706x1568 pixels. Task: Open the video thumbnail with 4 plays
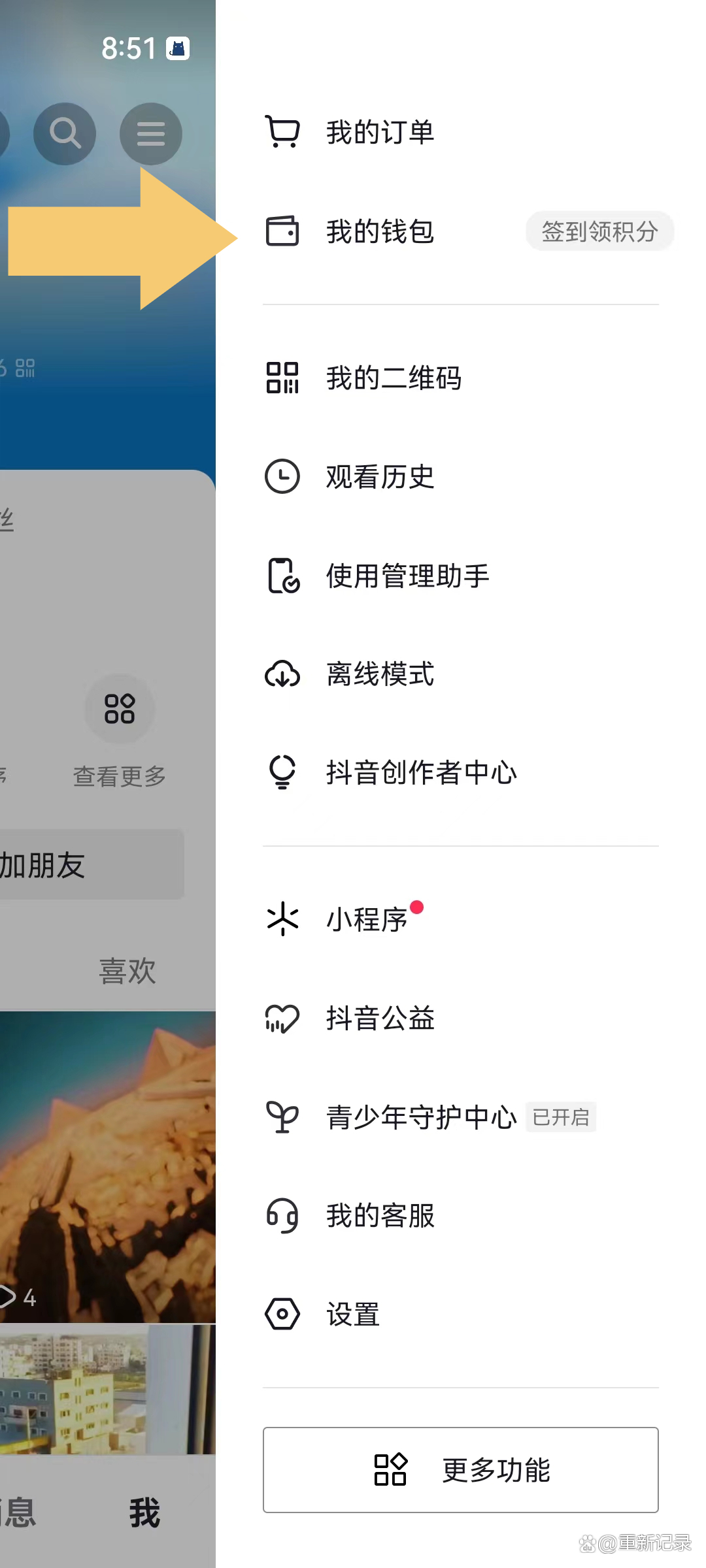pyautogui.click(x=108, y=1167)
